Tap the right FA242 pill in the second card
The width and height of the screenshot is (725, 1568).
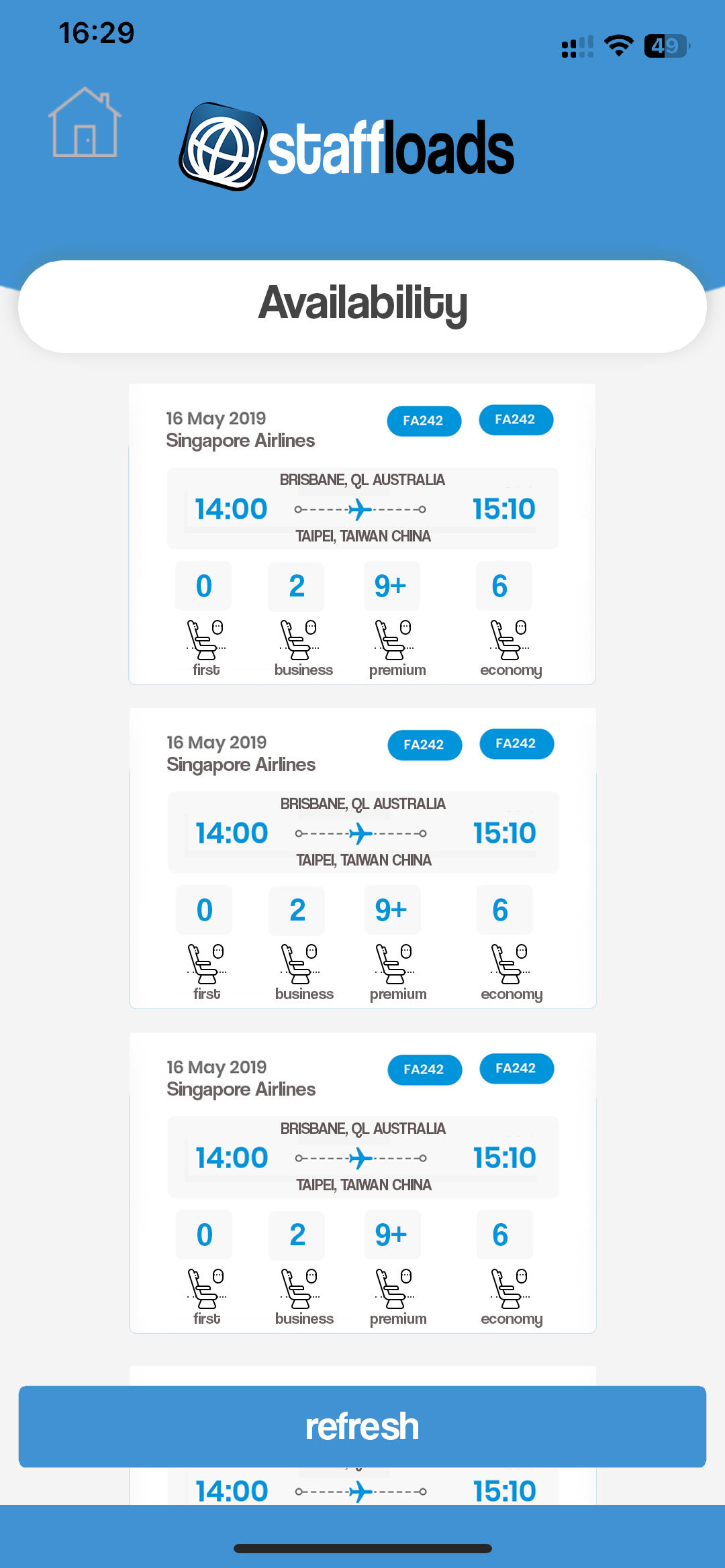[516, 744]
